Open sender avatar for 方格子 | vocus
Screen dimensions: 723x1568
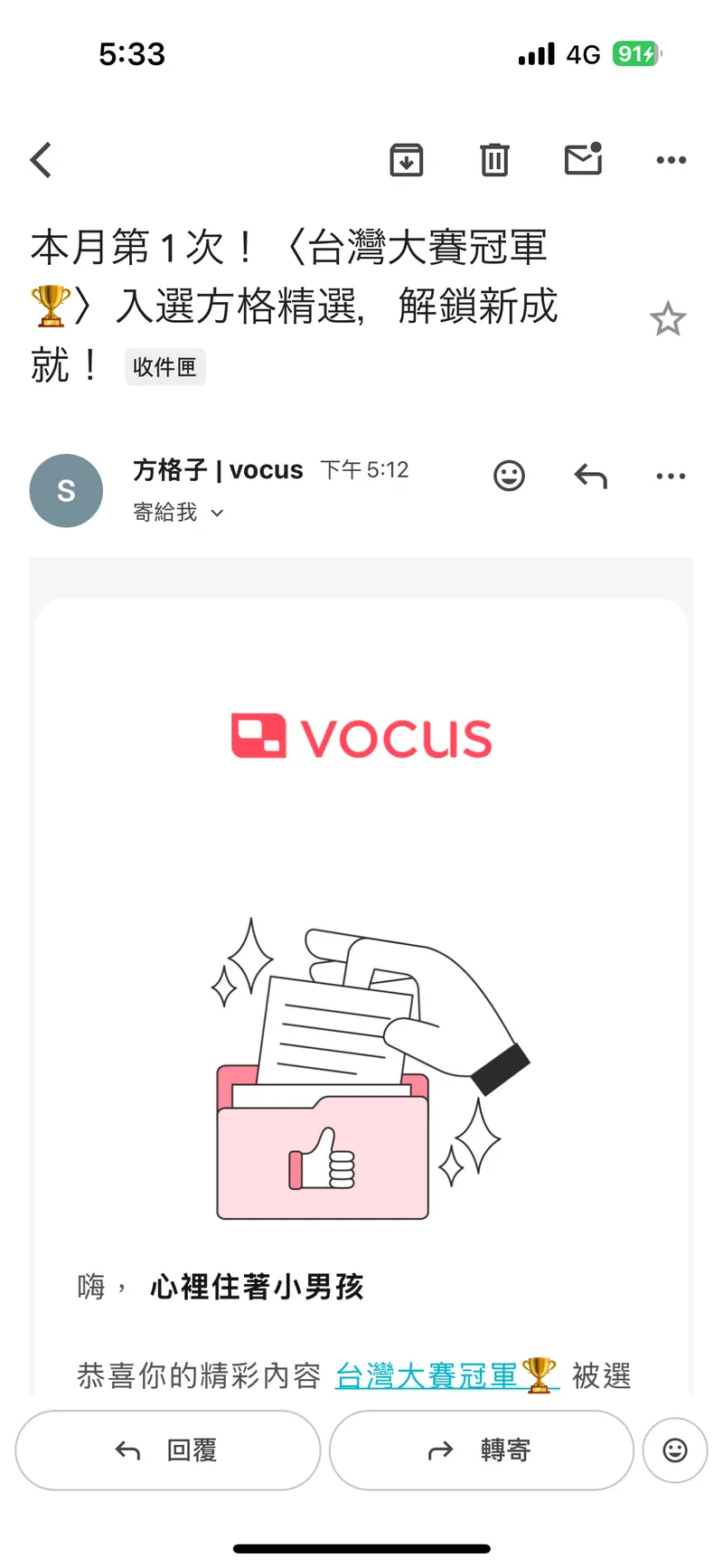66,491
